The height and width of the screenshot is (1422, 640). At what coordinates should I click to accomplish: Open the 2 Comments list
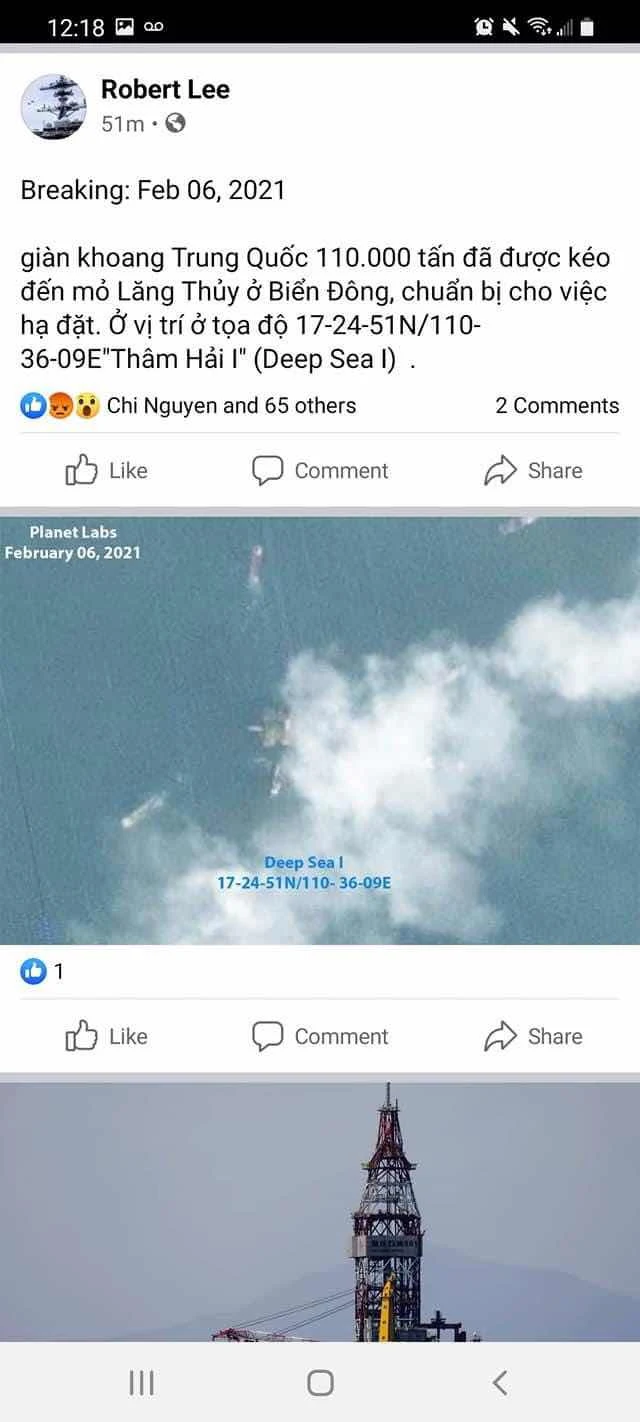pos(557,405)
